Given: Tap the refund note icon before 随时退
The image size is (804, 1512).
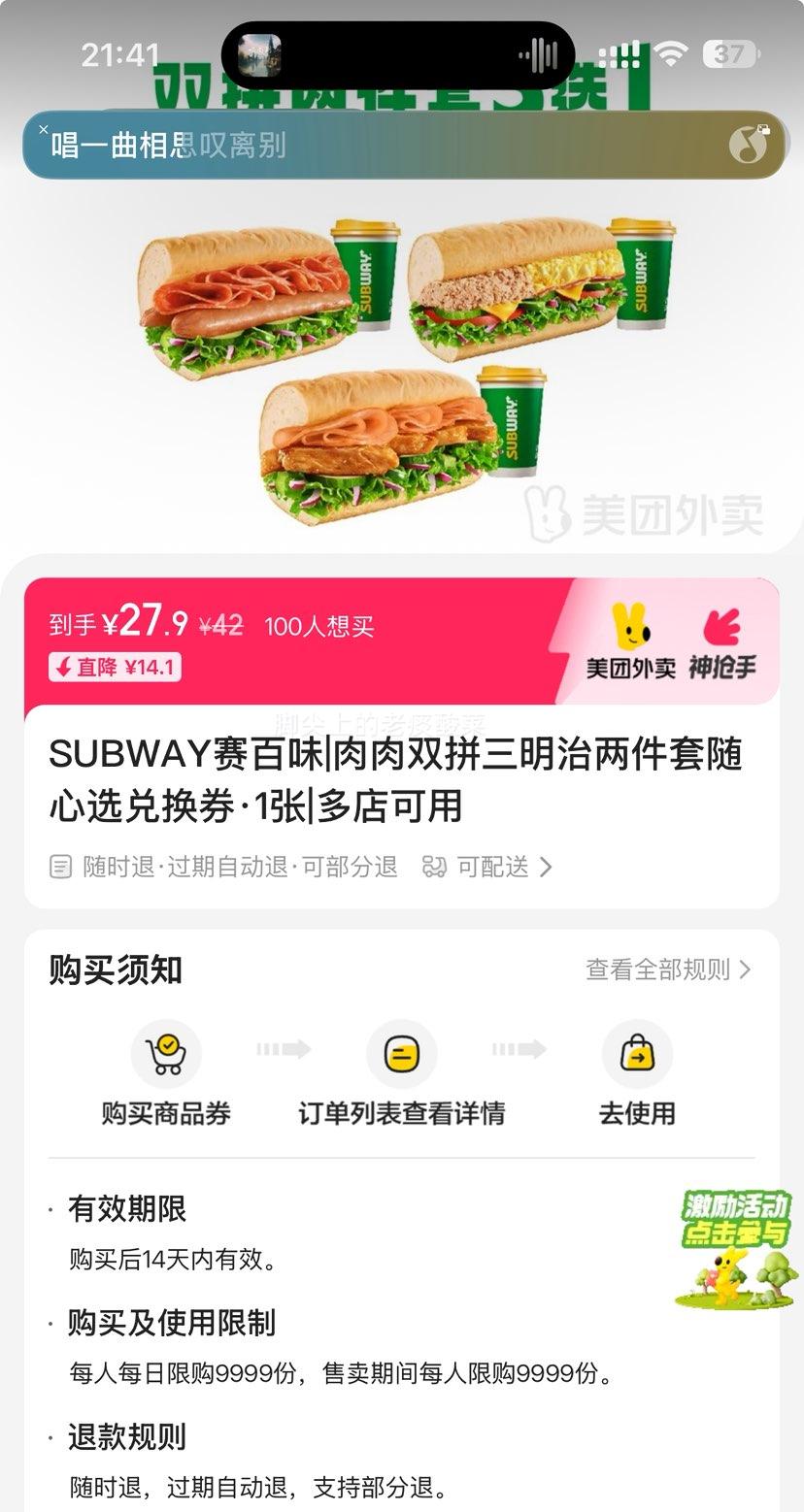Looking at the screenshot, I should (x=60, y=868).
